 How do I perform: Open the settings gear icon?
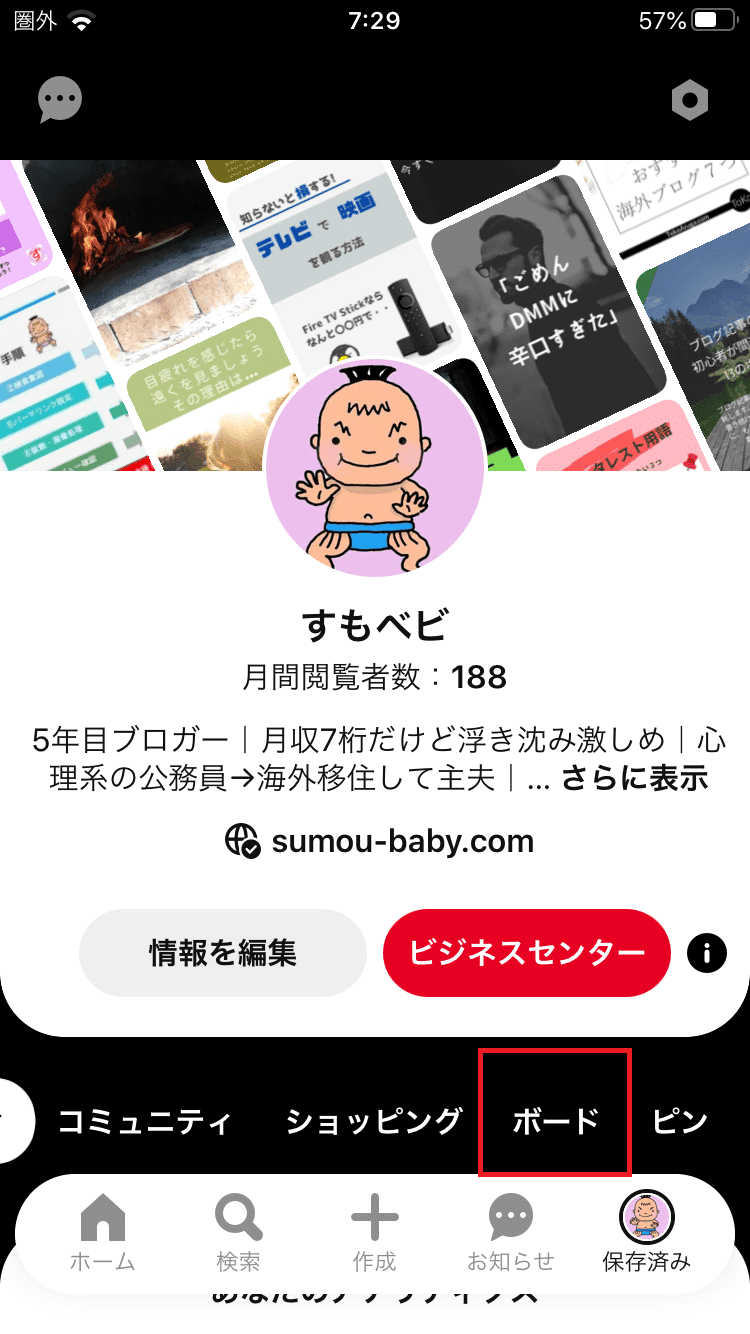click(x=690, y=99)
